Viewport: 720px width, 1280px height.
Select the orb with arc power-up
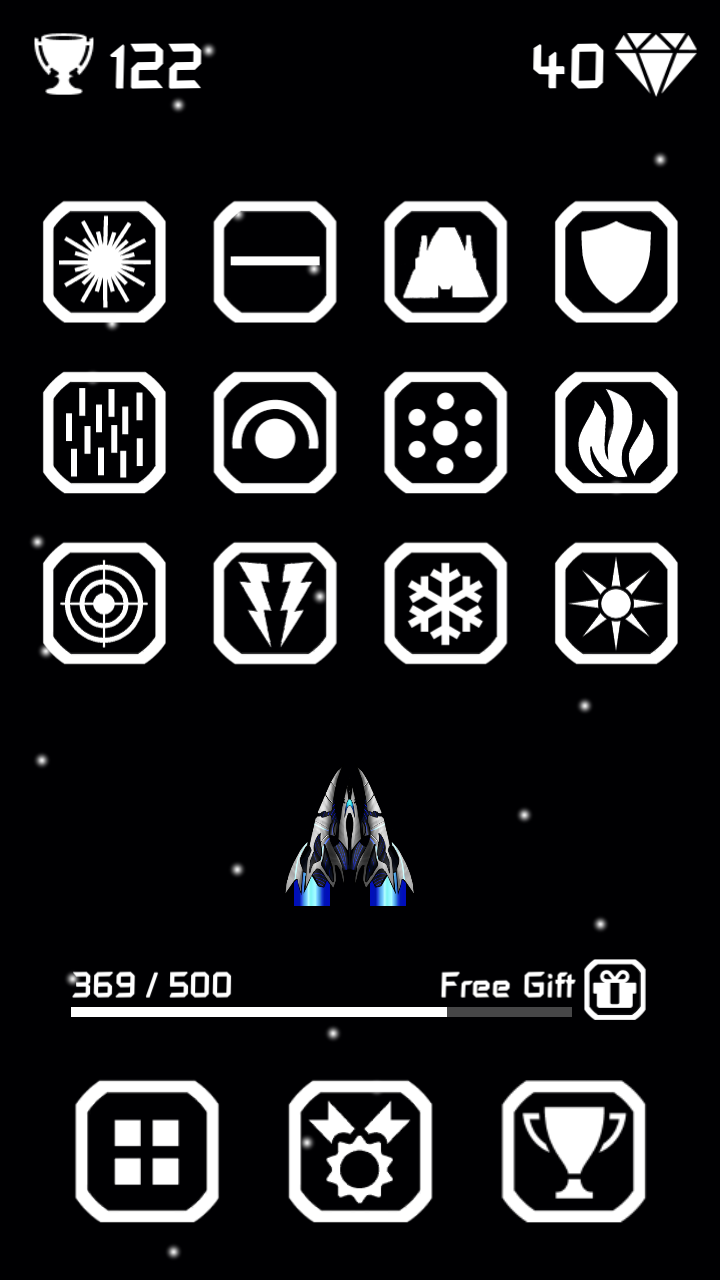tap(275, 433)
